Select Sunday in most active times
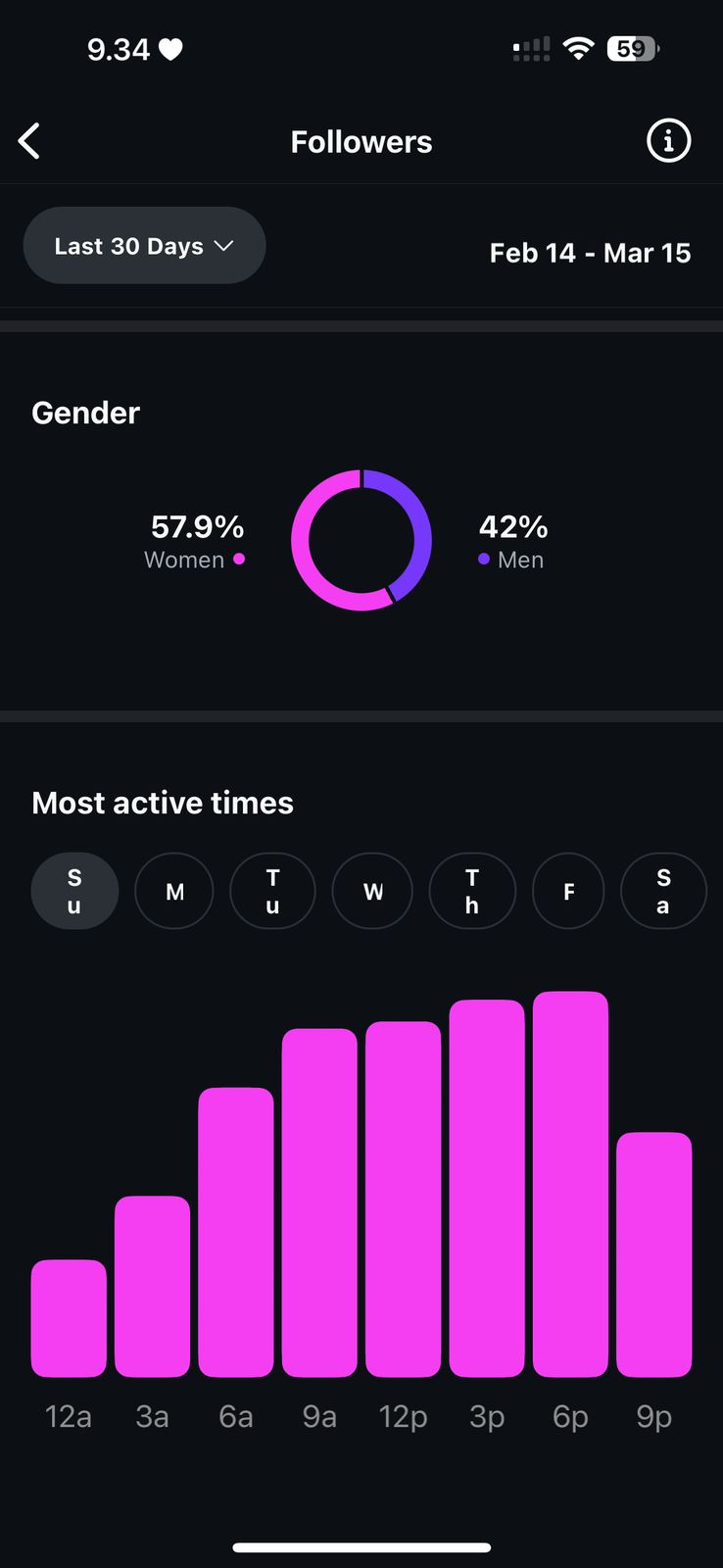Viewport: 723px width, 1568px height. 74,891
